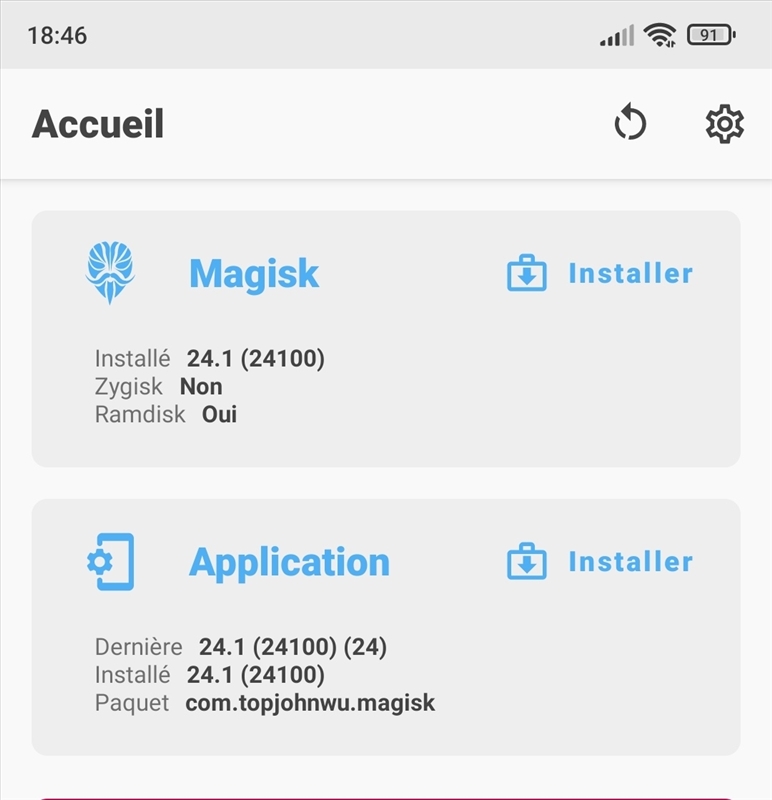This screenshot has width=772, height=800.
Task: Open Magisk settings via gear icon
Action: pyautogui.click(x=722, y=123)
